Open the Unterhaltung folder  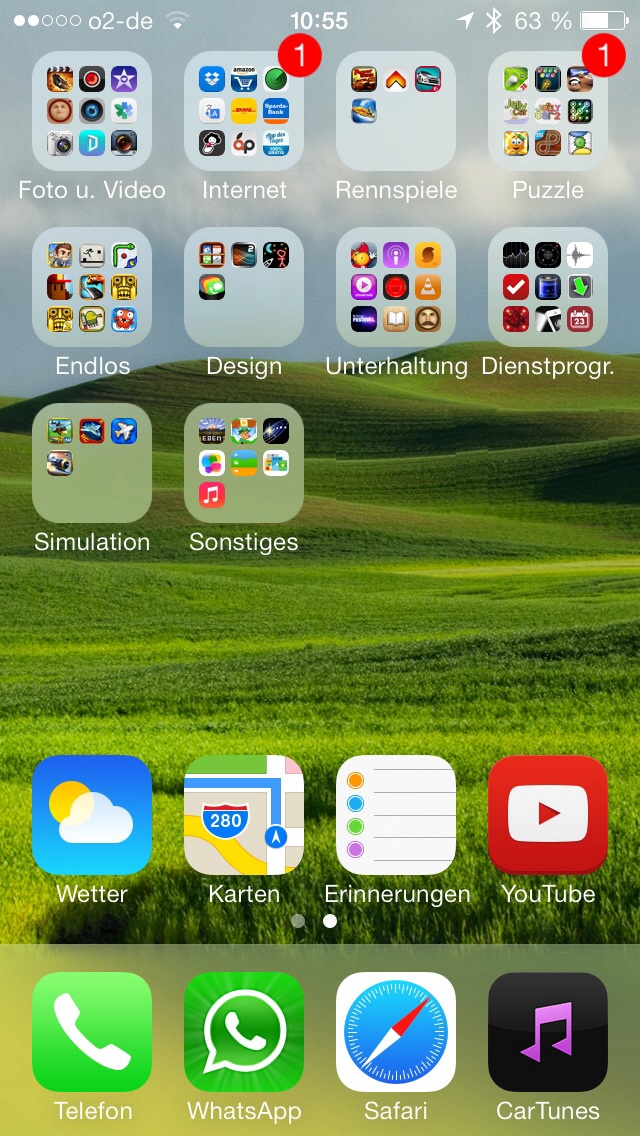pos(396,287)
